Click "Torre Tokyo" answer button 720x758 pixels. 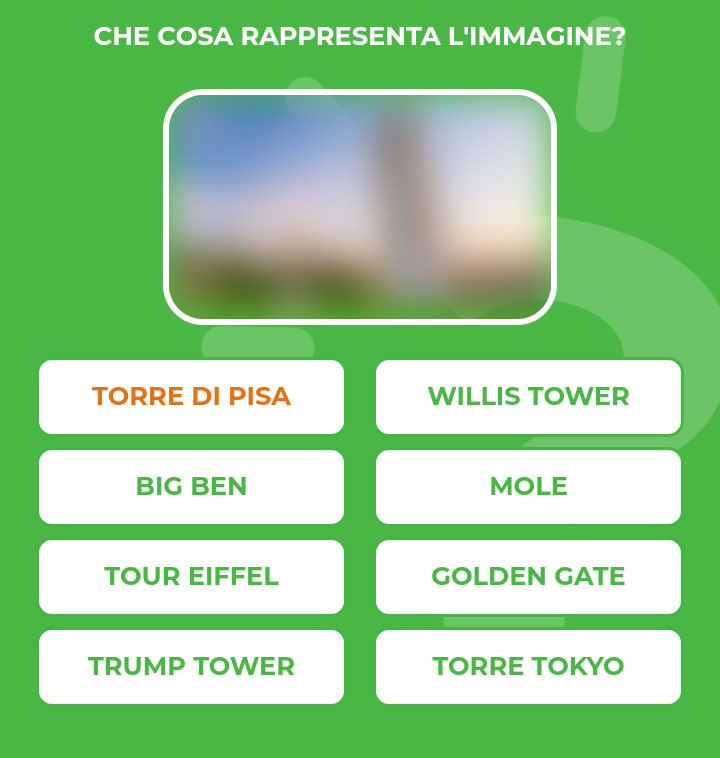[528, 666]
